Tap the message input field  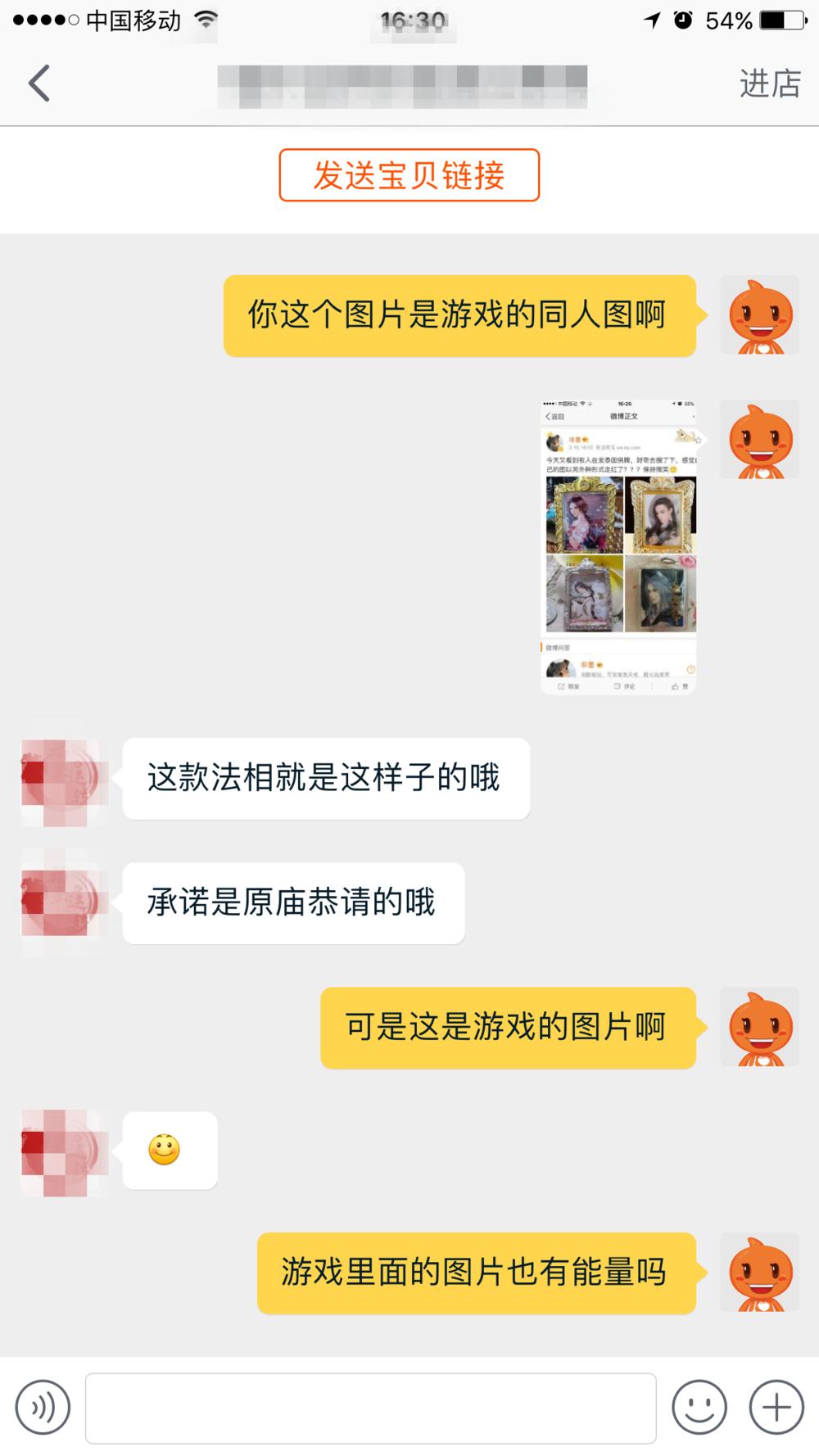369,1406
